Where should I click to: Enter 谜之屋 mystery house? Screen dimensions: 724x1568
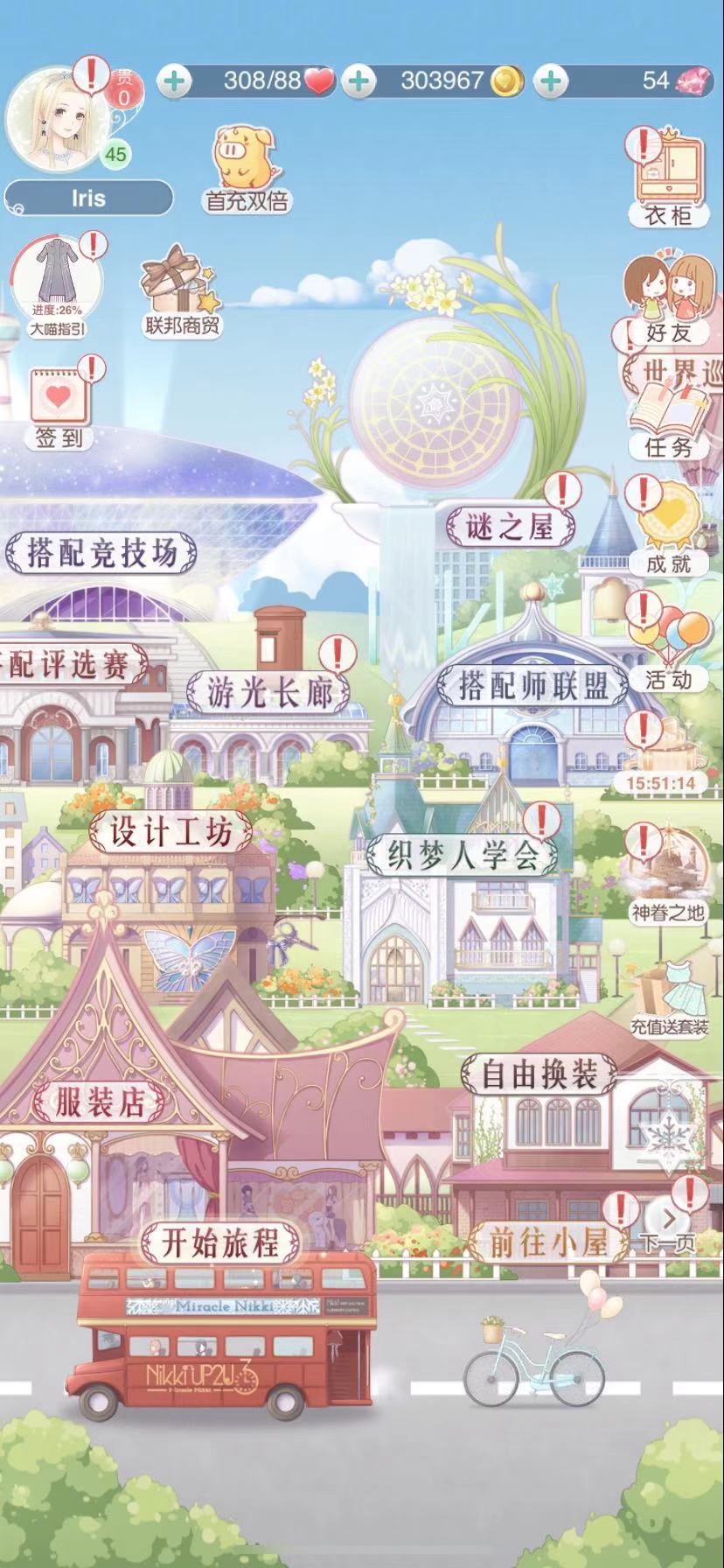(x=512, y=526)
